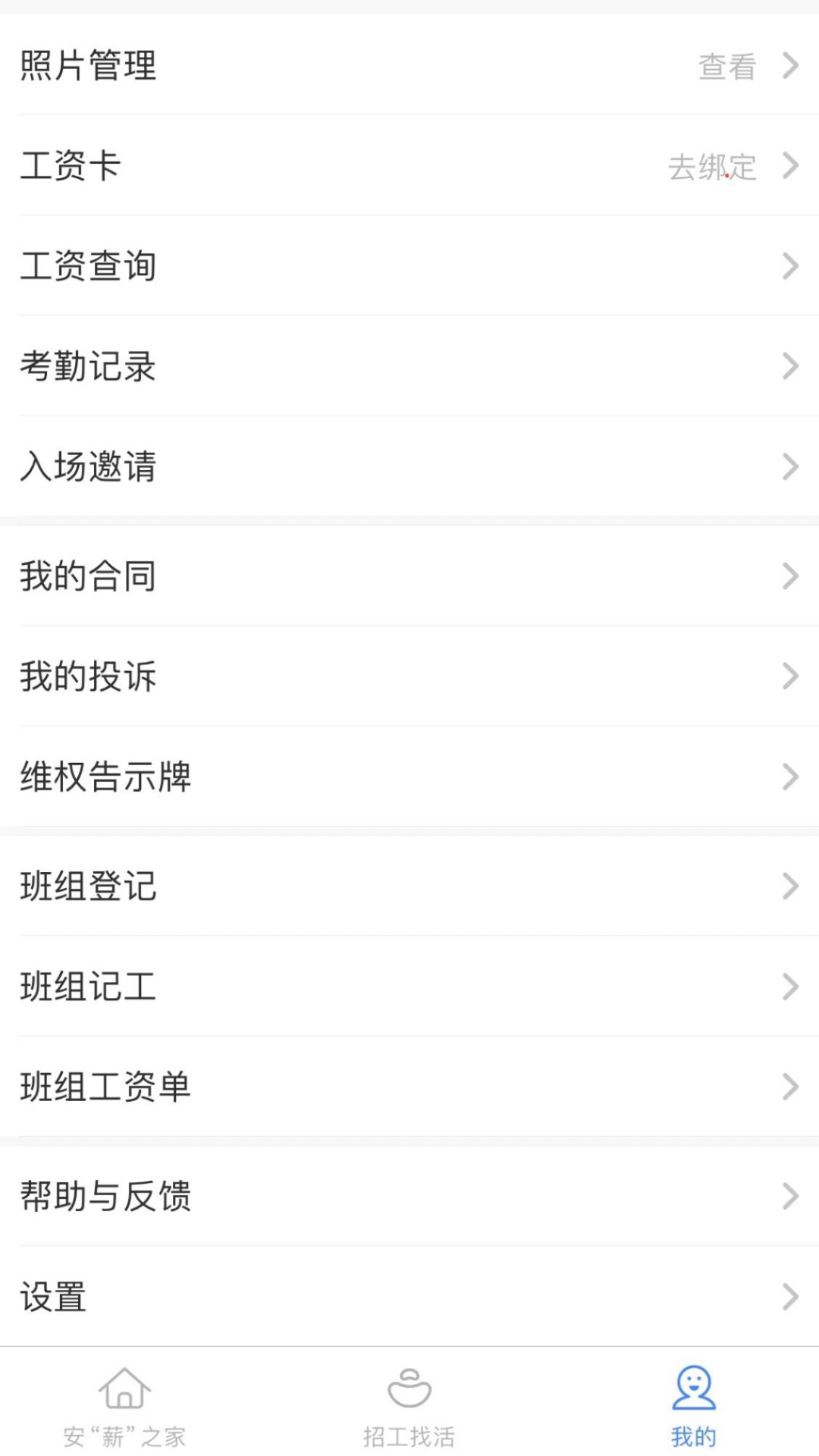Open 入场邀请 entry invitation

point(88,469)
